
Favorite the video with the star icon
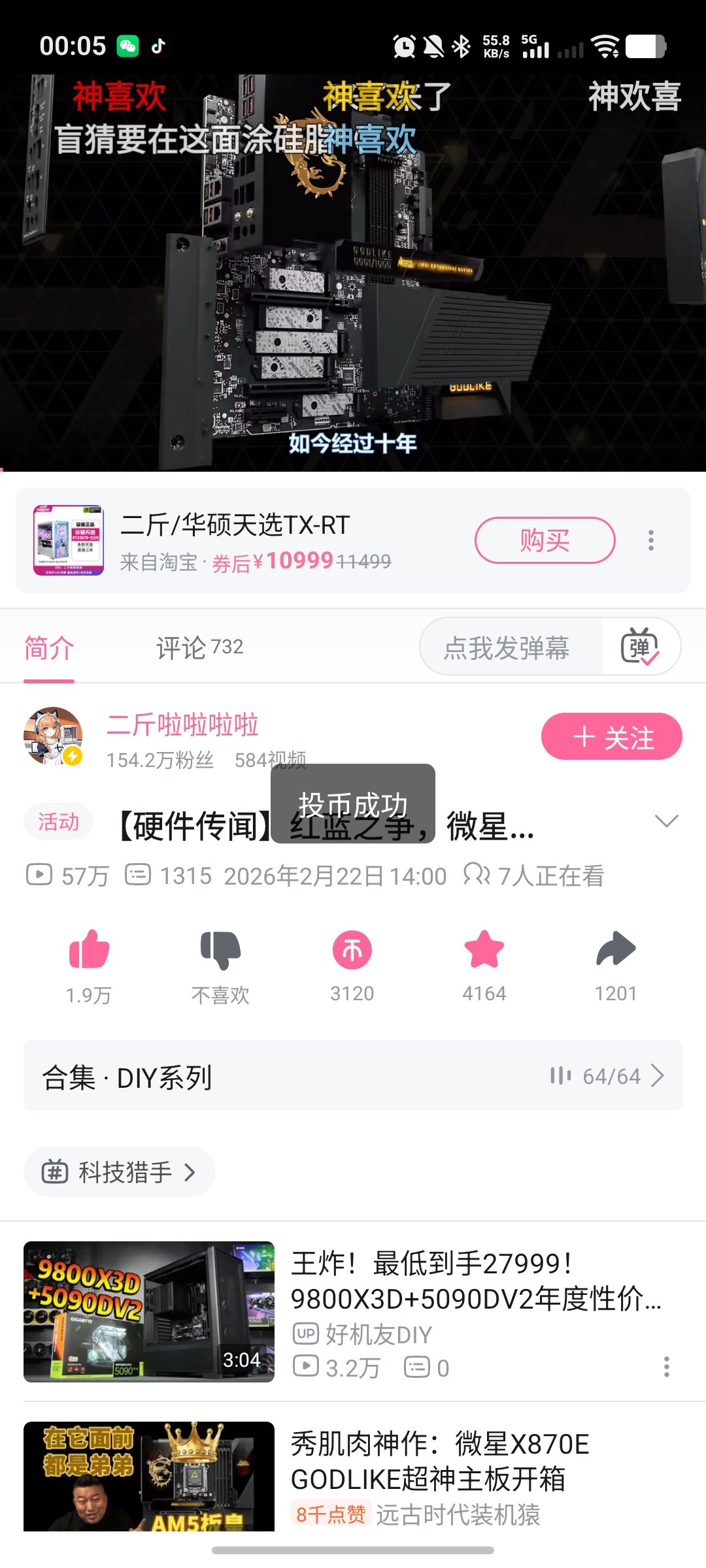[x=484, y=949]
